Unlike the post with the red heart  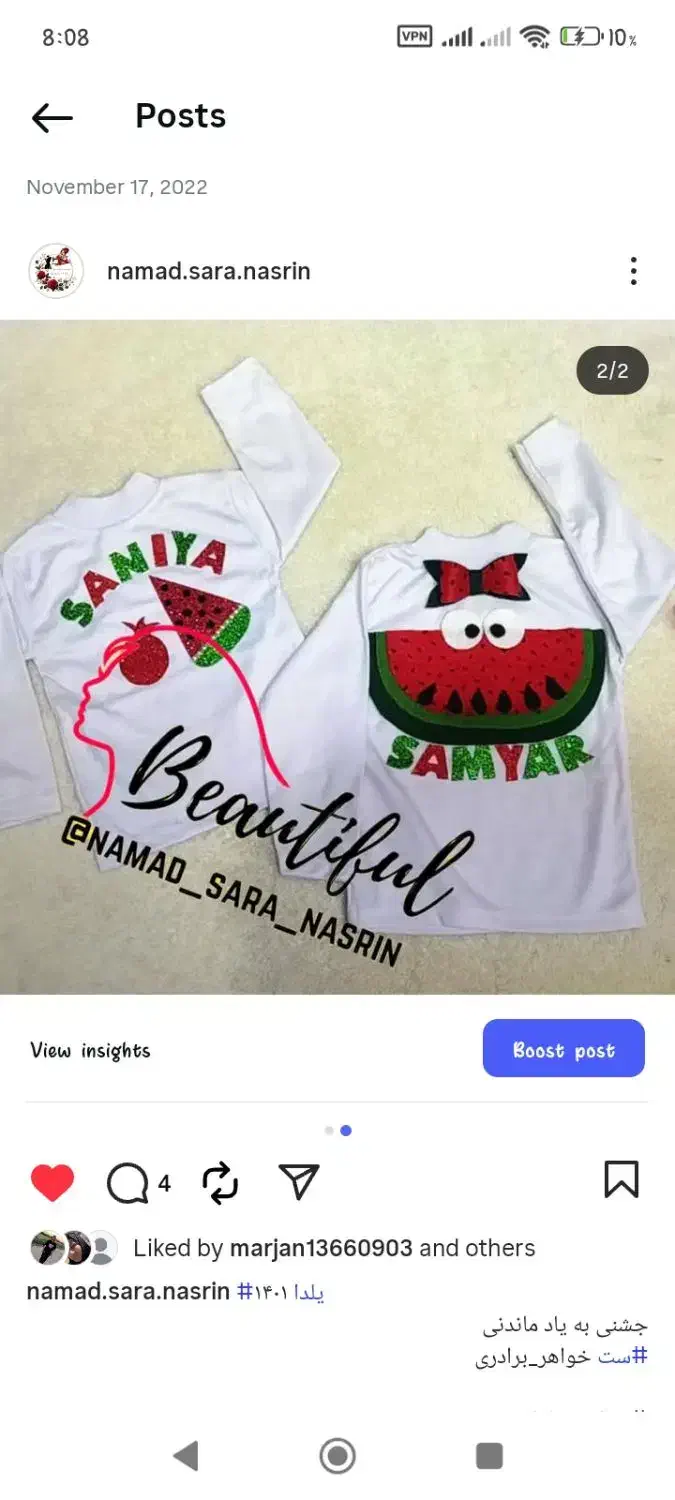coord(52,1183)
